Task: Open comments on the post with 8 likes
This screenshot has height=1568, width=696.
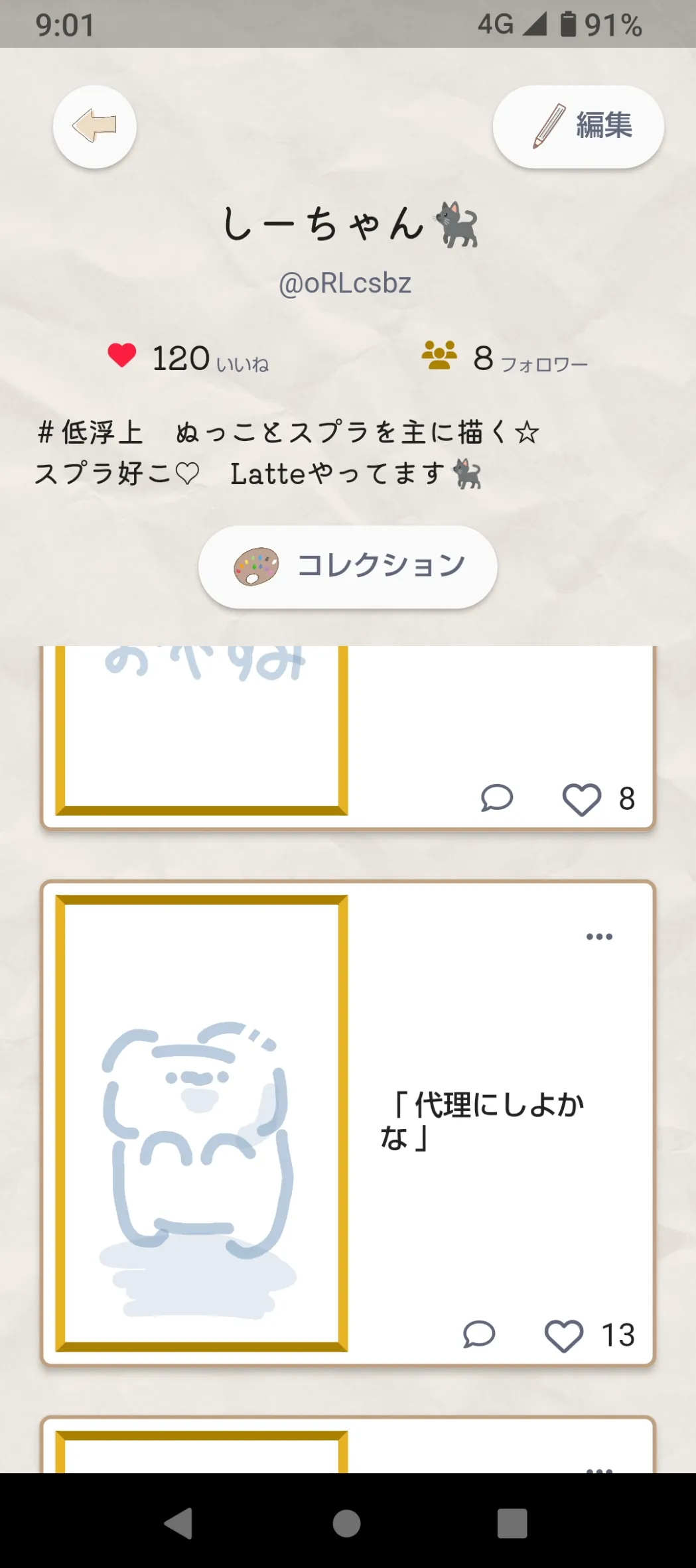Action: coord(496,798)
